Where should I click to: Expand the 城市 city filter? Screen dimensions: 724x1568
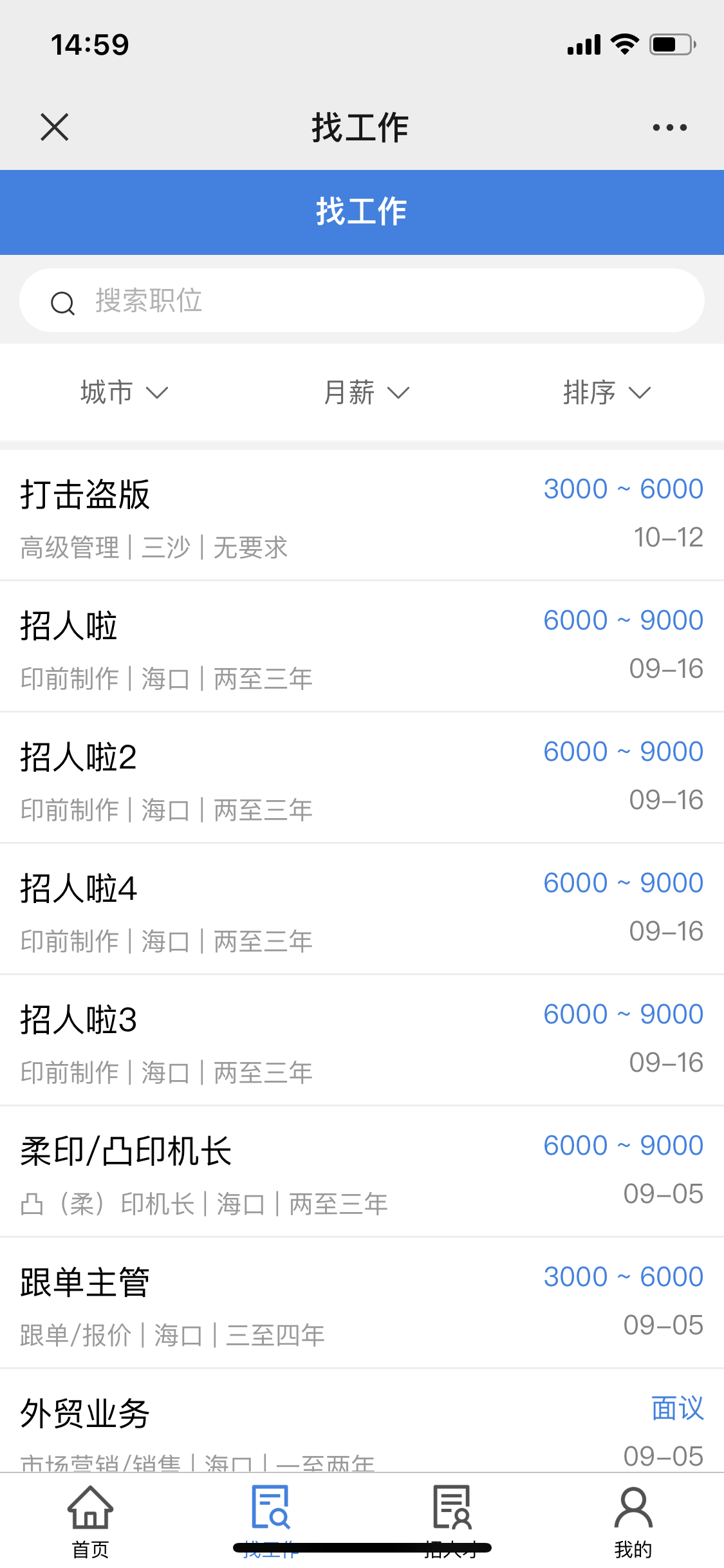[x=124, y=392]
